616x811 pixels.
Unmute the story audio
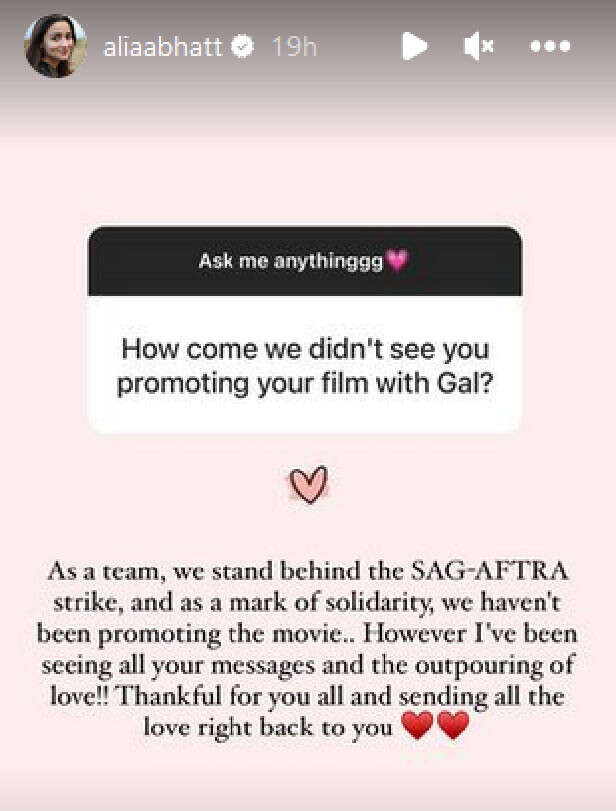click(x=479, y=46)
